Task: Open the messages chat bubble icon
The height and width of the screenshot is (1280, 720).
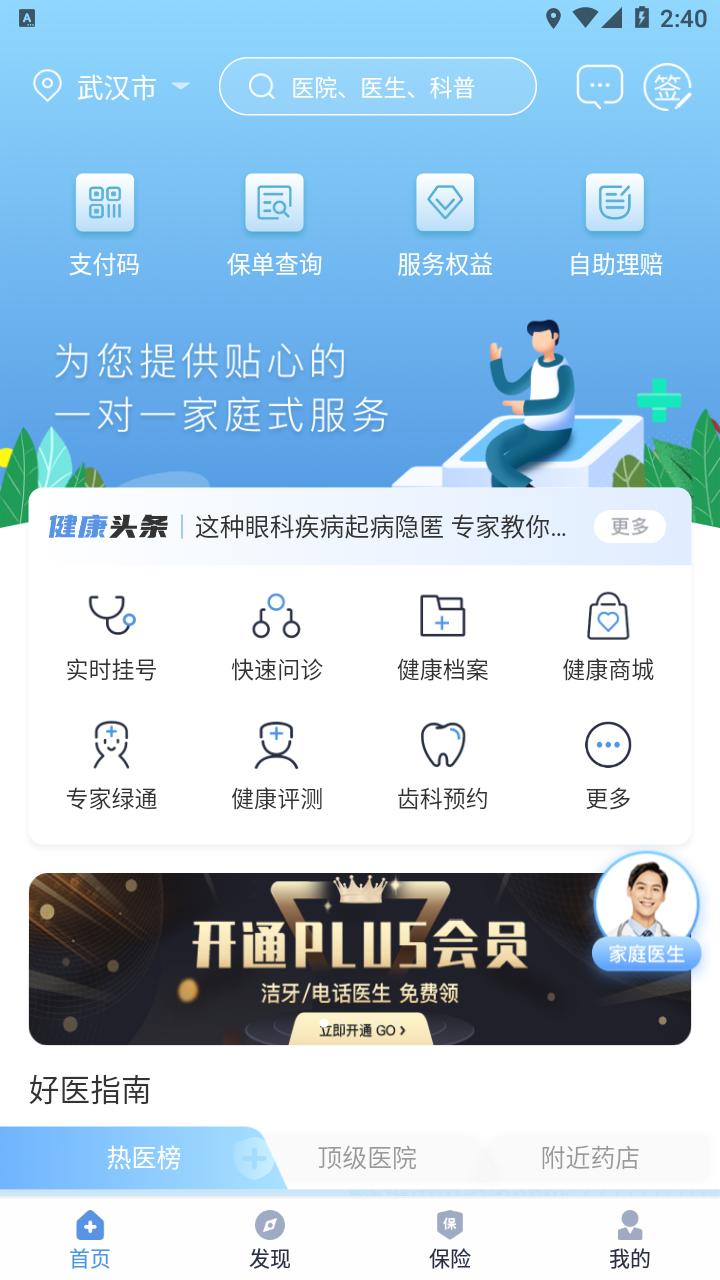Action: (x=599, y=87)
